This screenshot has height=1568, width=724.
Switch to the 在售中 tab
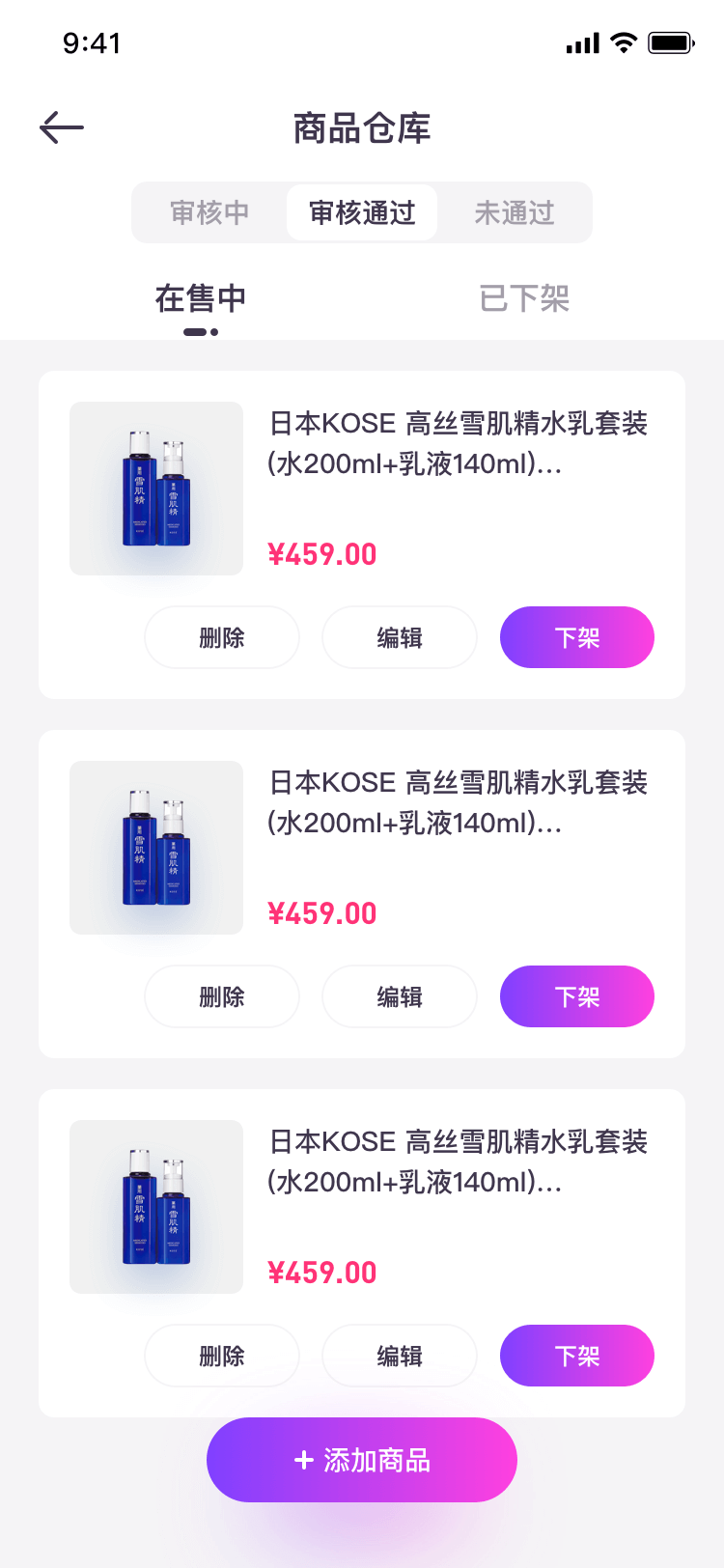coord(201,298)
